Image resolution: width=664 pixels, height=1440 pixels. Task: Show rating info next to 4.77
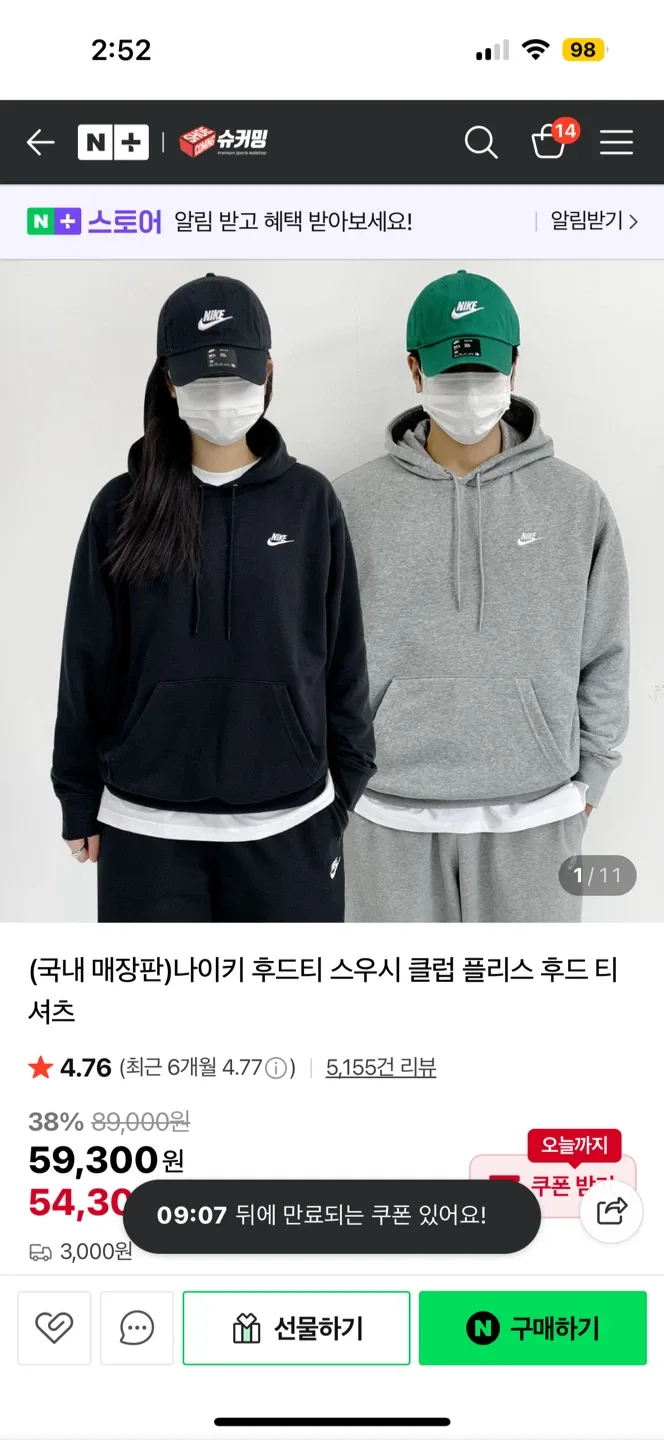click(x=278, y=1068)
